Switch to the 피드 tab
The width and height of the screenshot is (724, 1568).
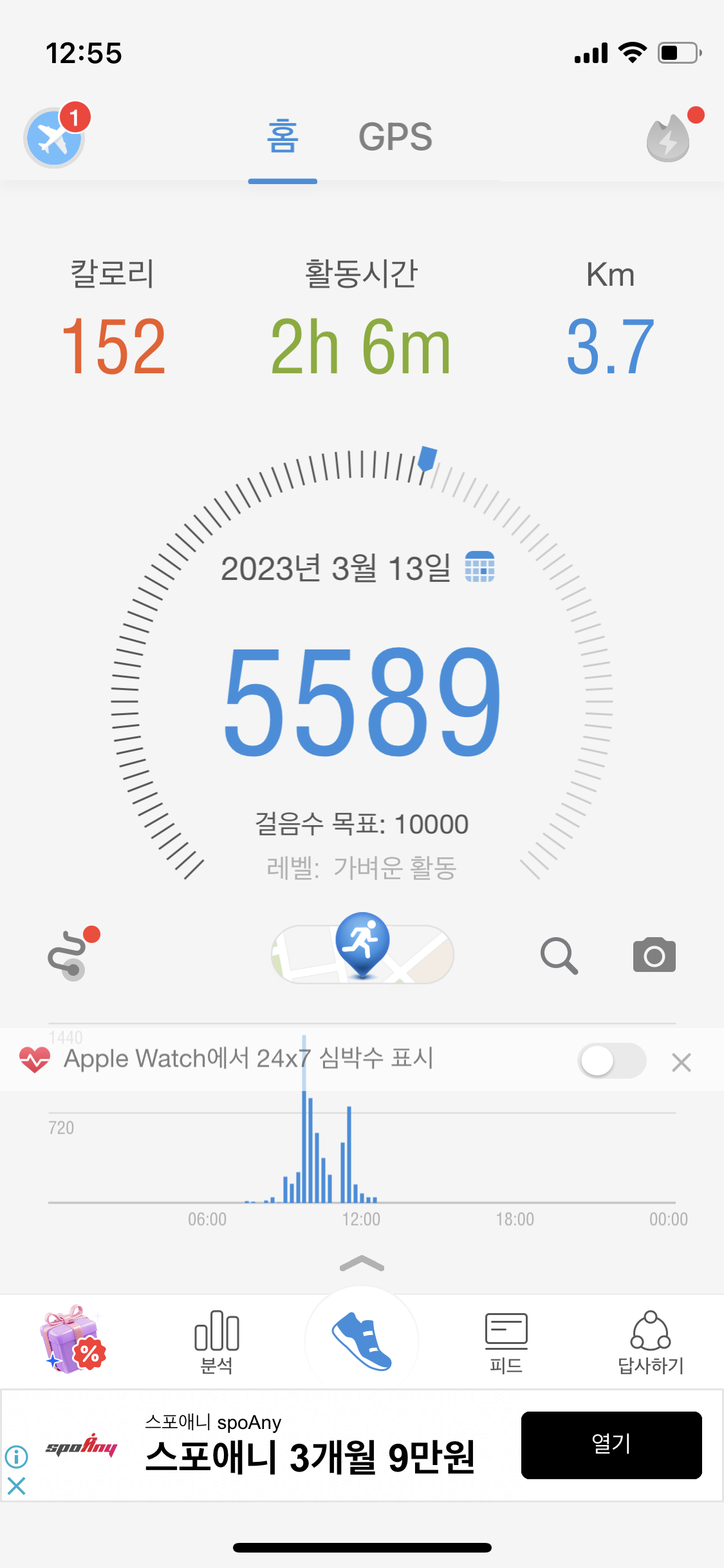point(506,1342)
